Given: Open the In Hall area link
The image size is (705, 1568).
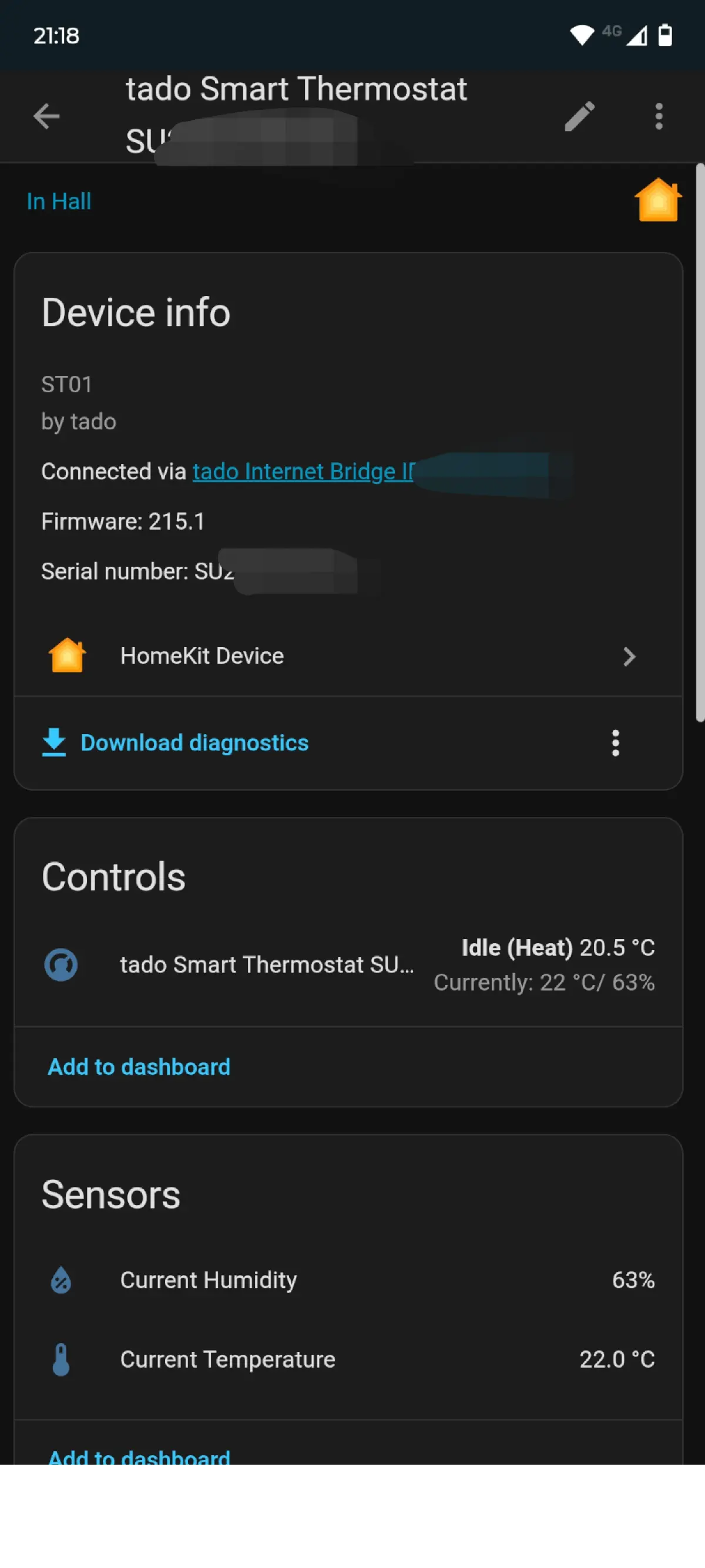Looking at the screenshot, I should click(x=59, y=201).
